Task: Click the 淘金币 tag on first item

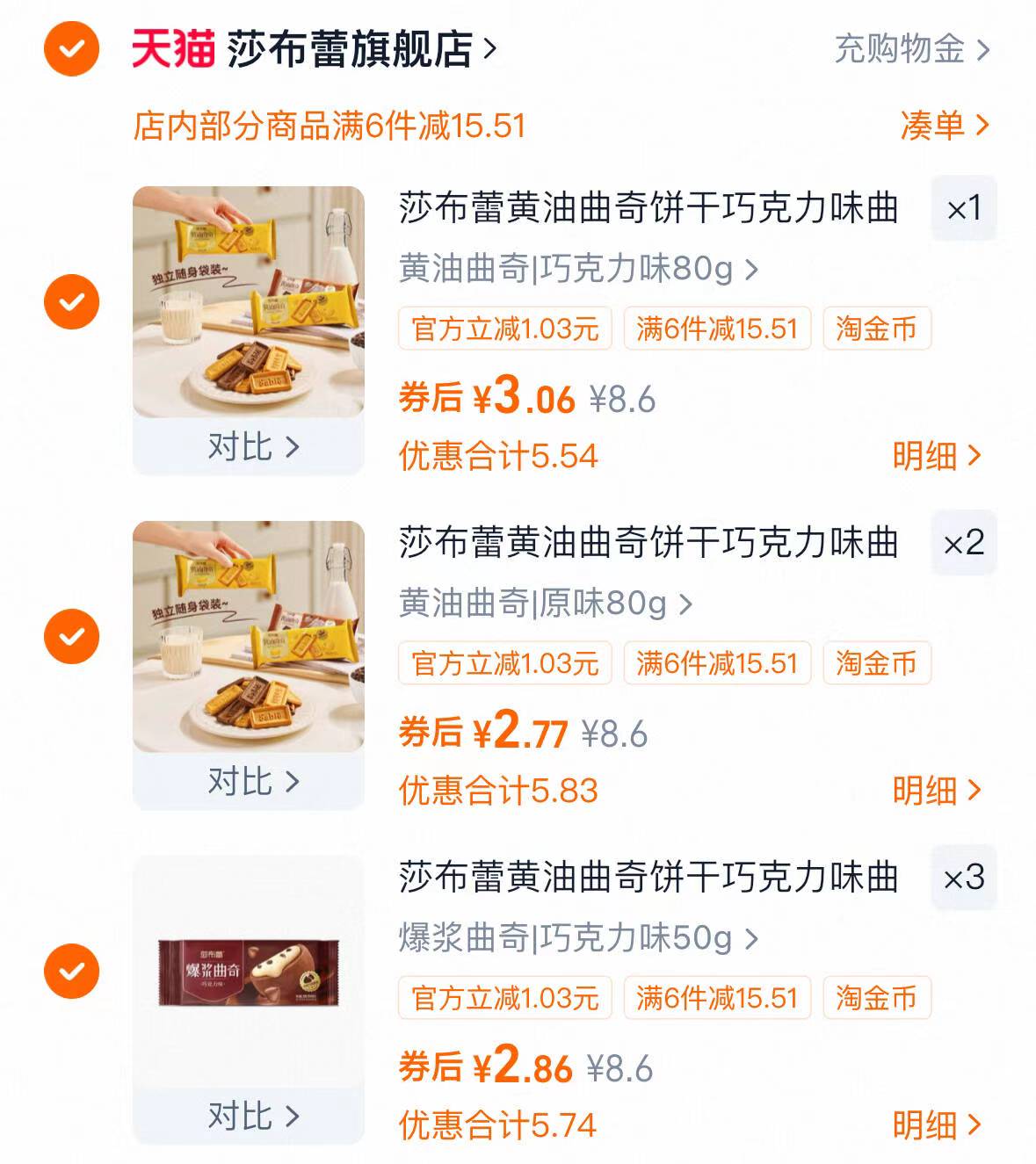Action: 876,329
